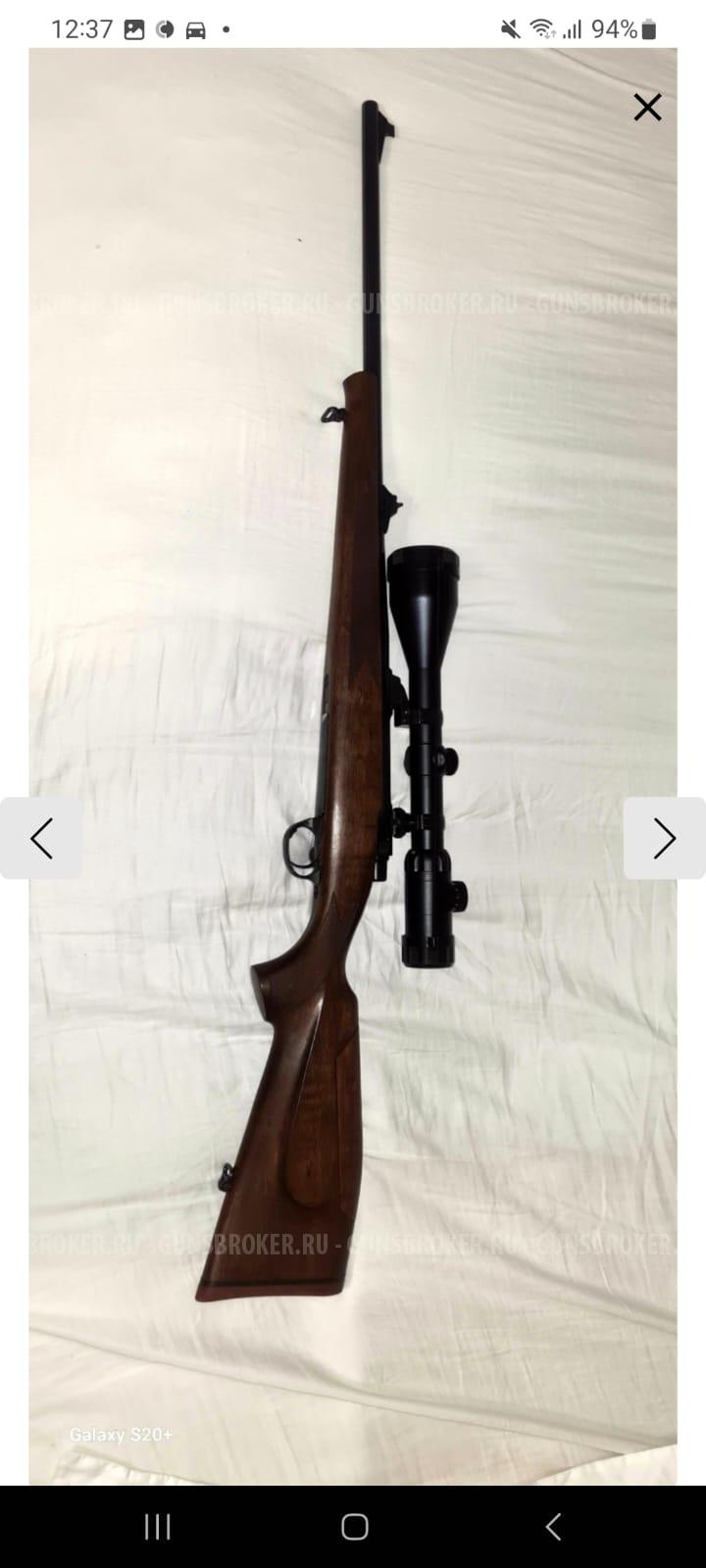The image size is (706, 1568).
Task: Tap the system back button
Action: [x=553, y=1526]
